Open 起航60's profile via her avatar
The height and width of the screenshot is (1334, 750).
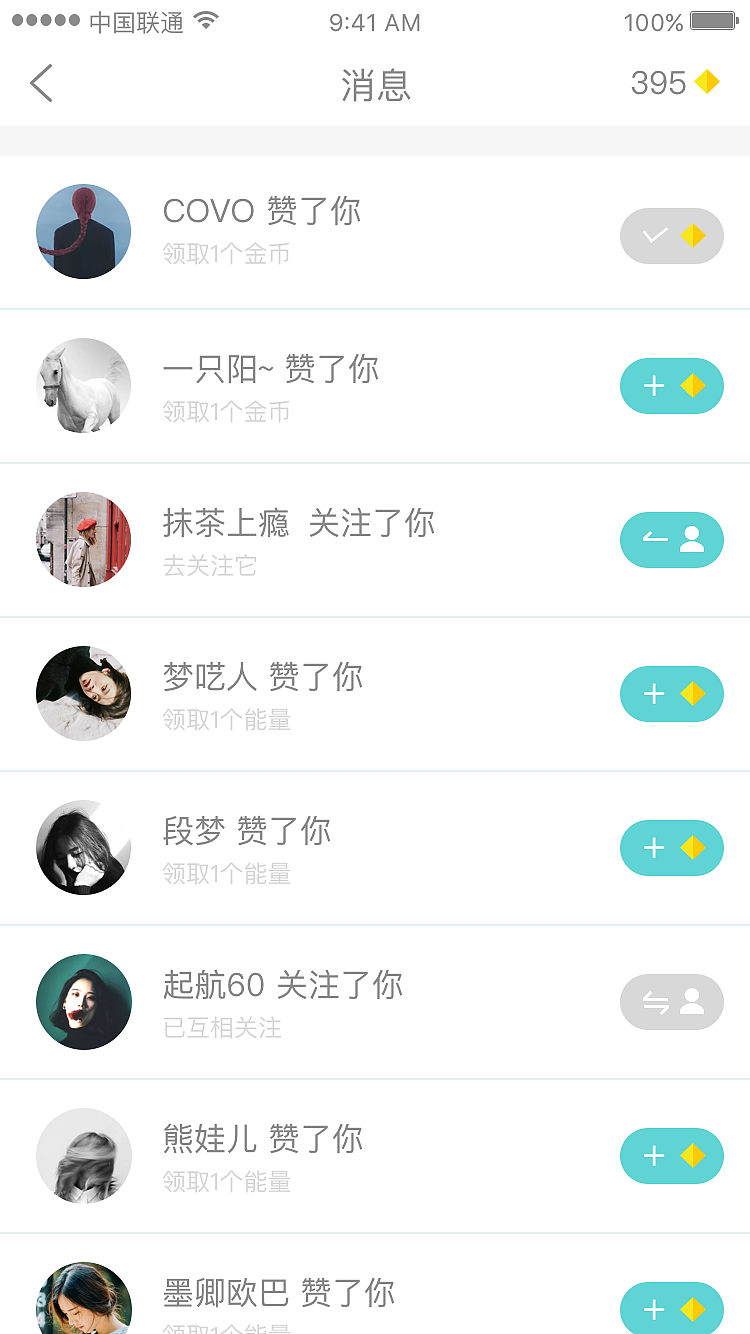coord(83,1002)
